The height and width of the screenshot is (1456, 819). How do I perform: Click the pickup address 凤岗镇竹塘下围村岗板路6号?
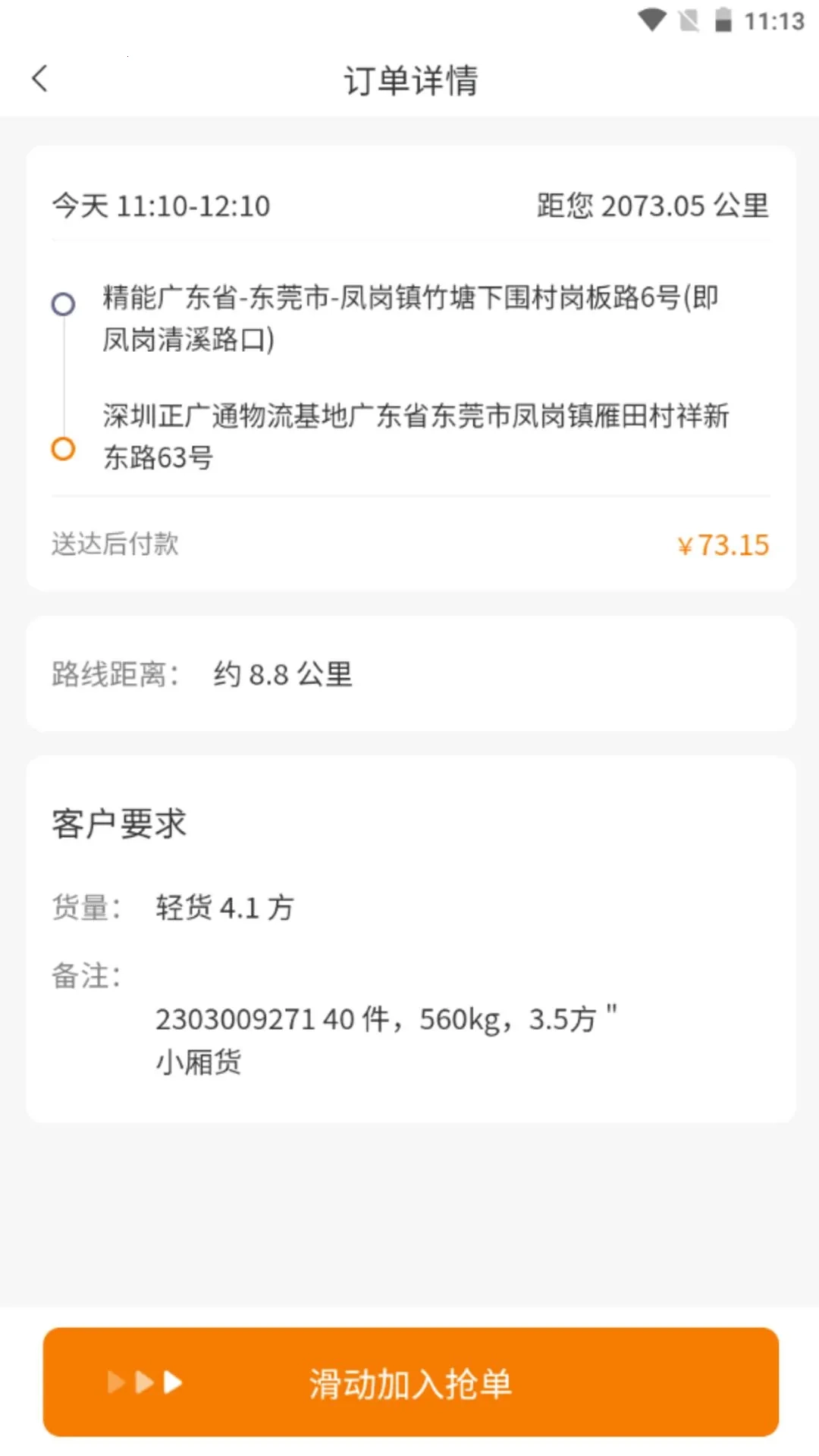point(413,318)
